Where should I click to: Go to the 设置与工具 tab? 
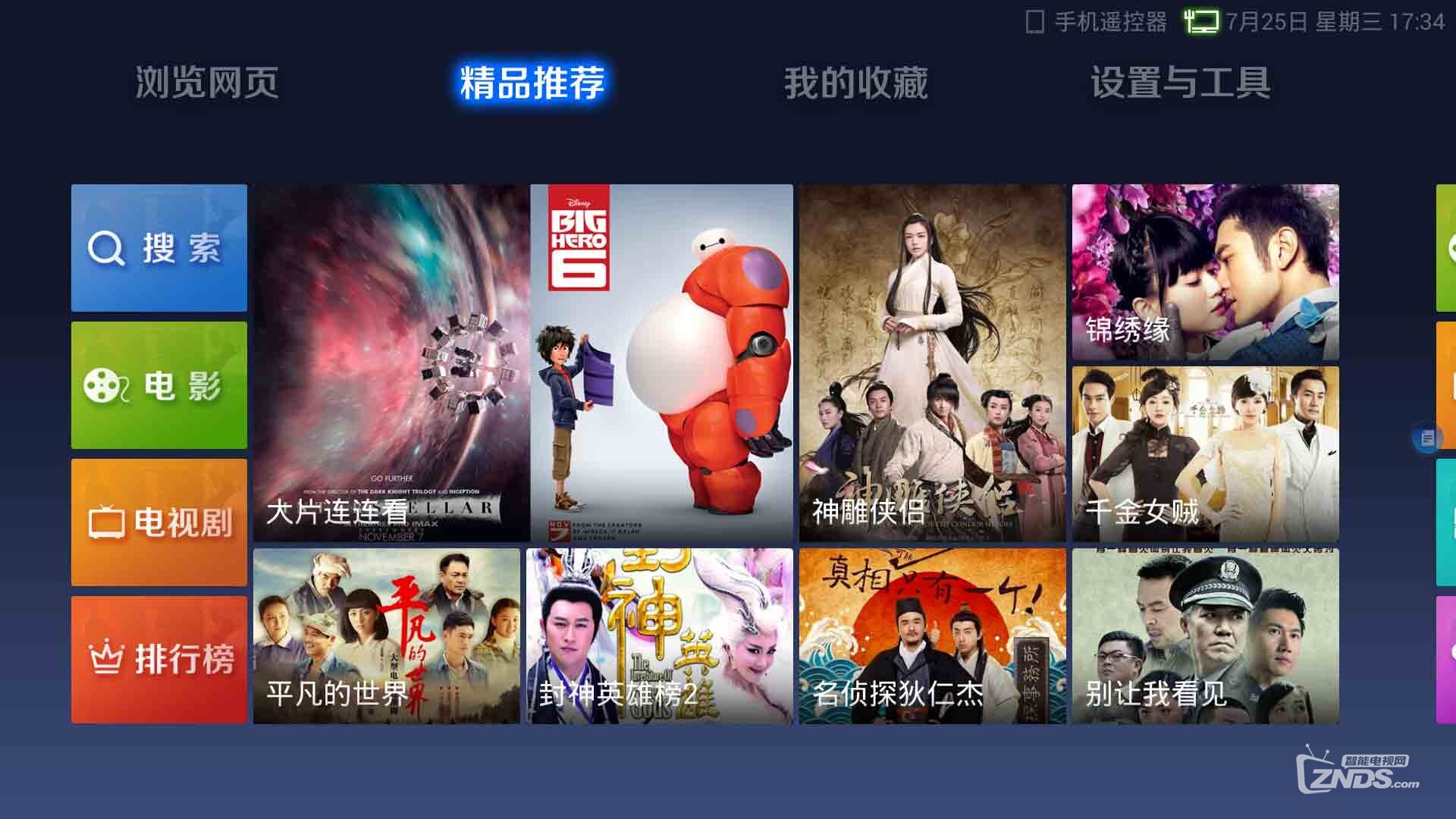[x=1180, y=82]
